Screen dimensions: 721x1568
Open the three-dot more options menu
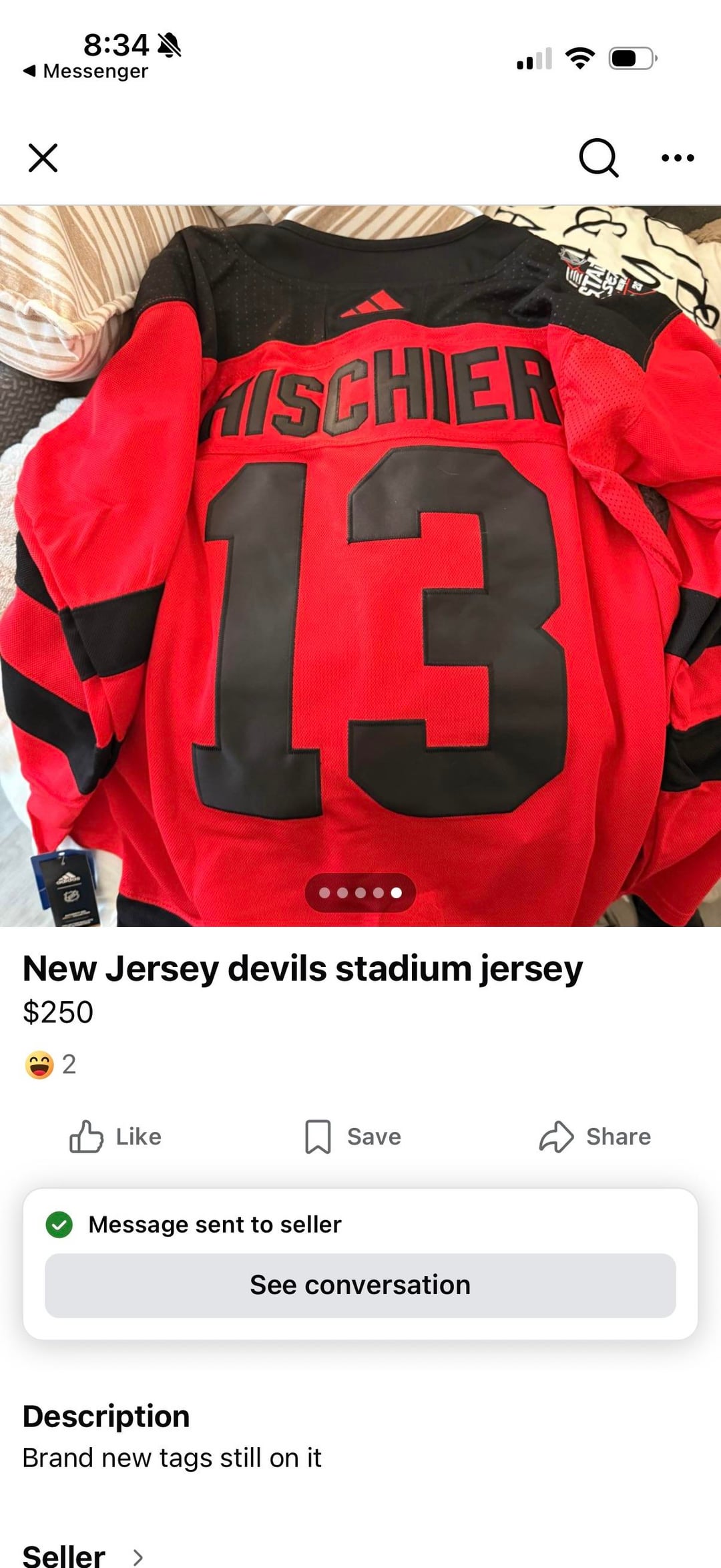[x=678, y=158]
